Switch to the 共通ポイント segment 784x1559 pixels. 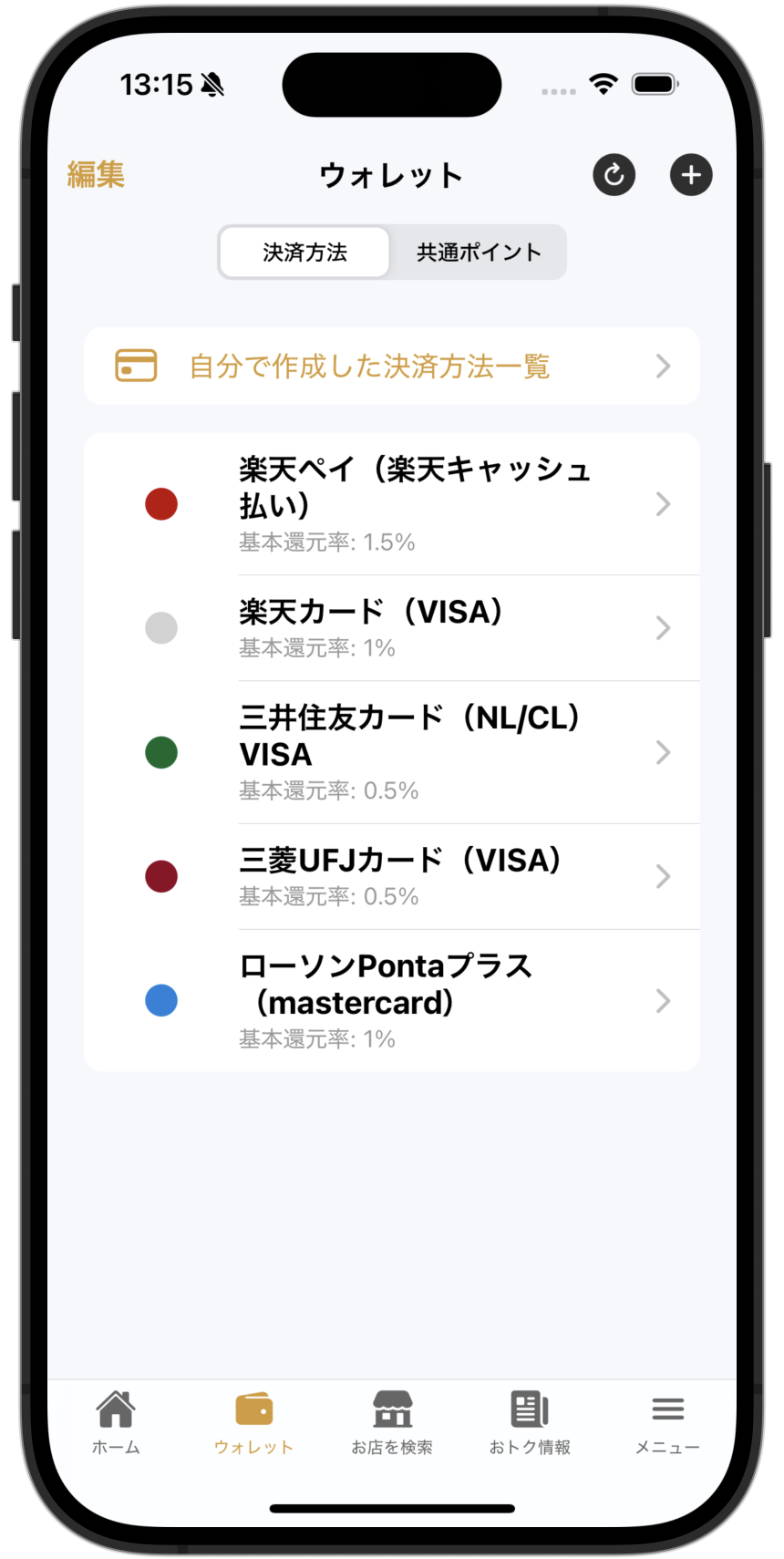479,253
